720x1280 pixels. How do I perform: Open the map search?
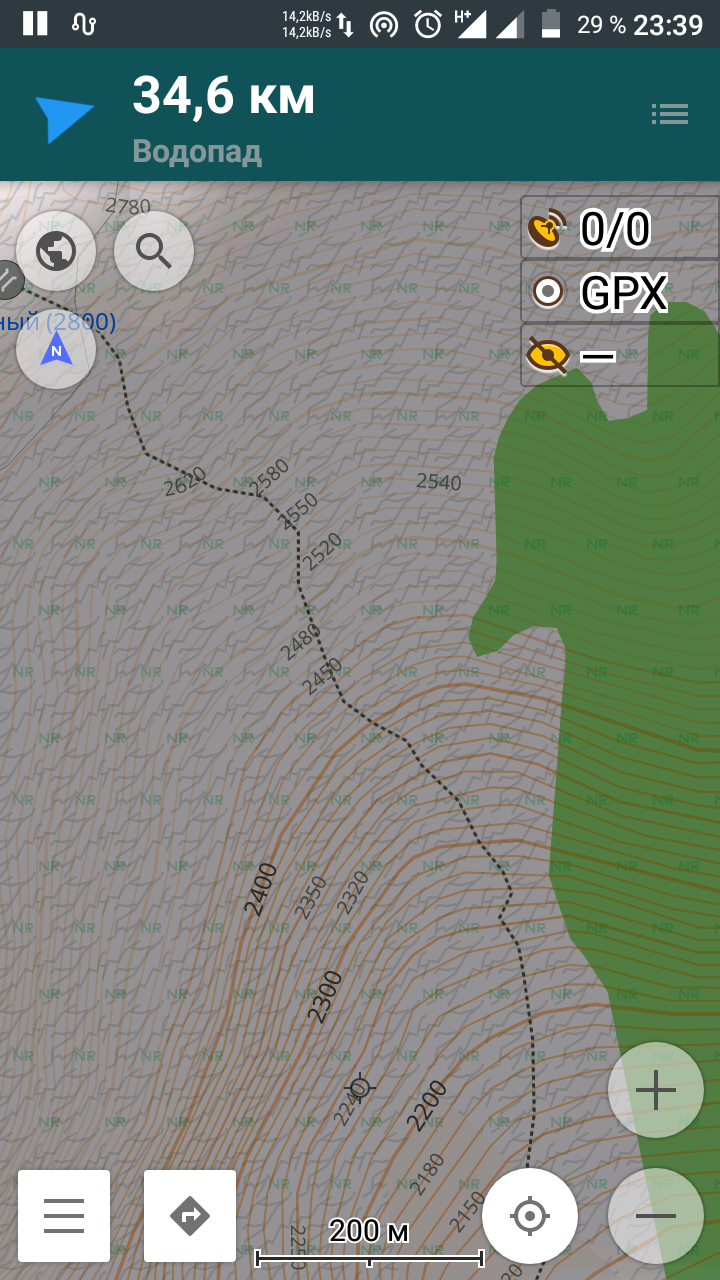(x=154, y=251)
